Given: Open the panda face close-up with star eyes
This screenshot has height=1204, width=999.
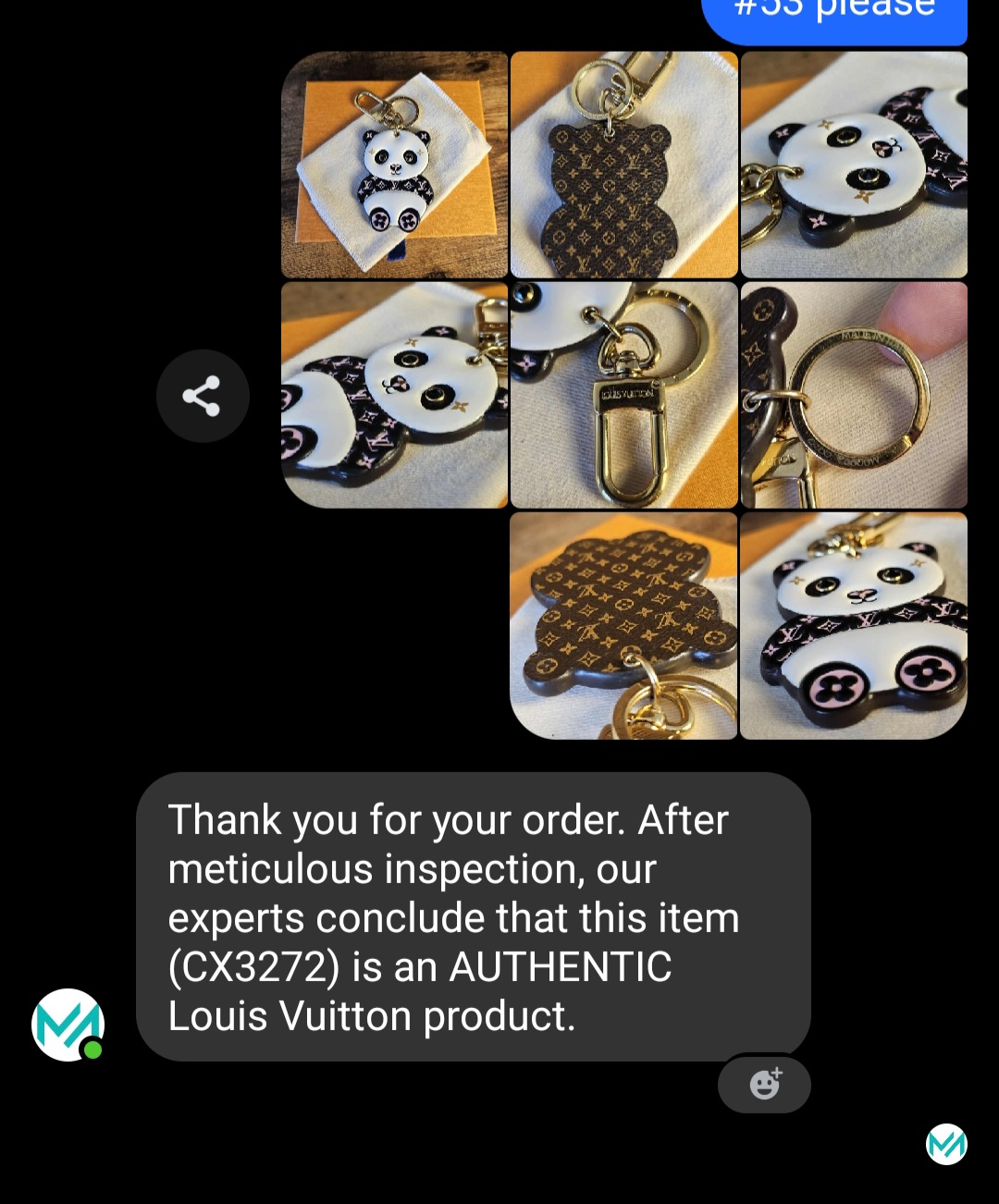Looking at the screenshot, I should point(853,165).
